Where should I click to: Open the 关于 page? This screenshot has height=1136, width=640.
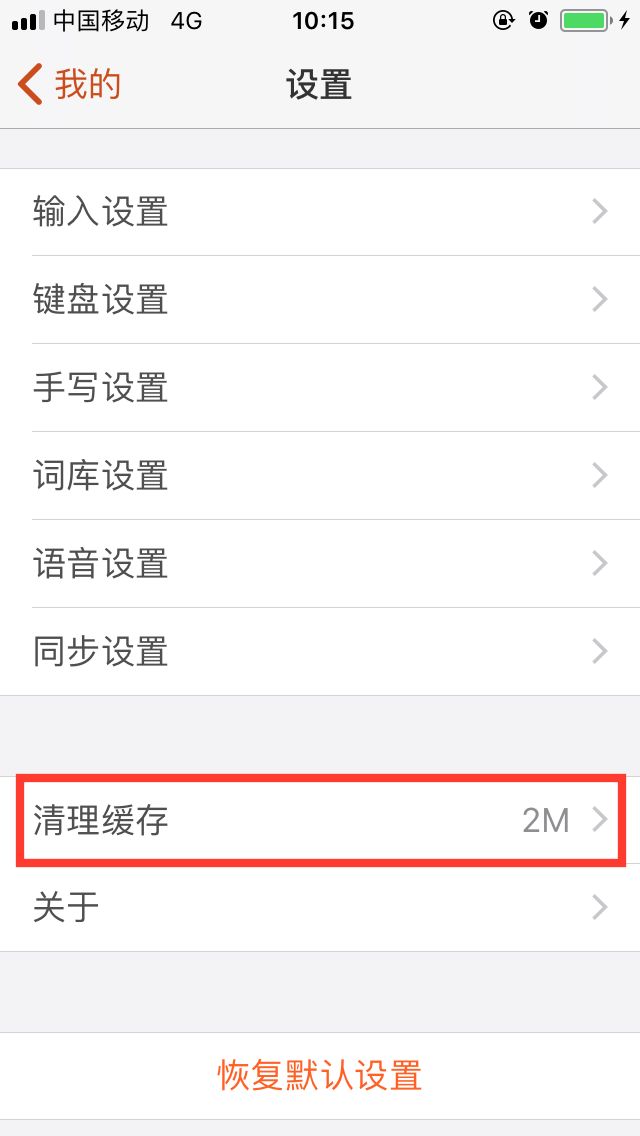tap(320, 908)
